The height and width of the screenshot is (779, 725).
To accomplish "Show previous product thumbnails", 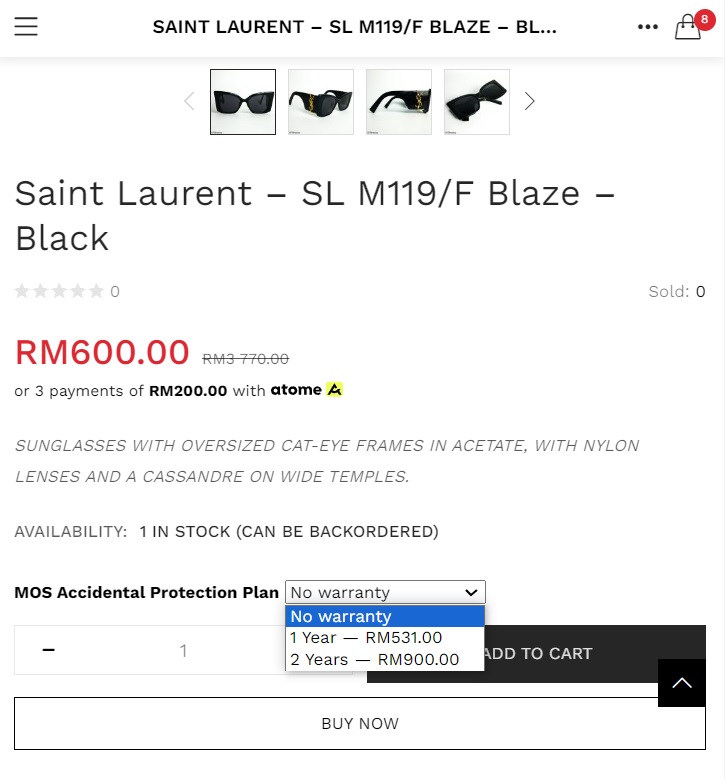I will [189, 101].
